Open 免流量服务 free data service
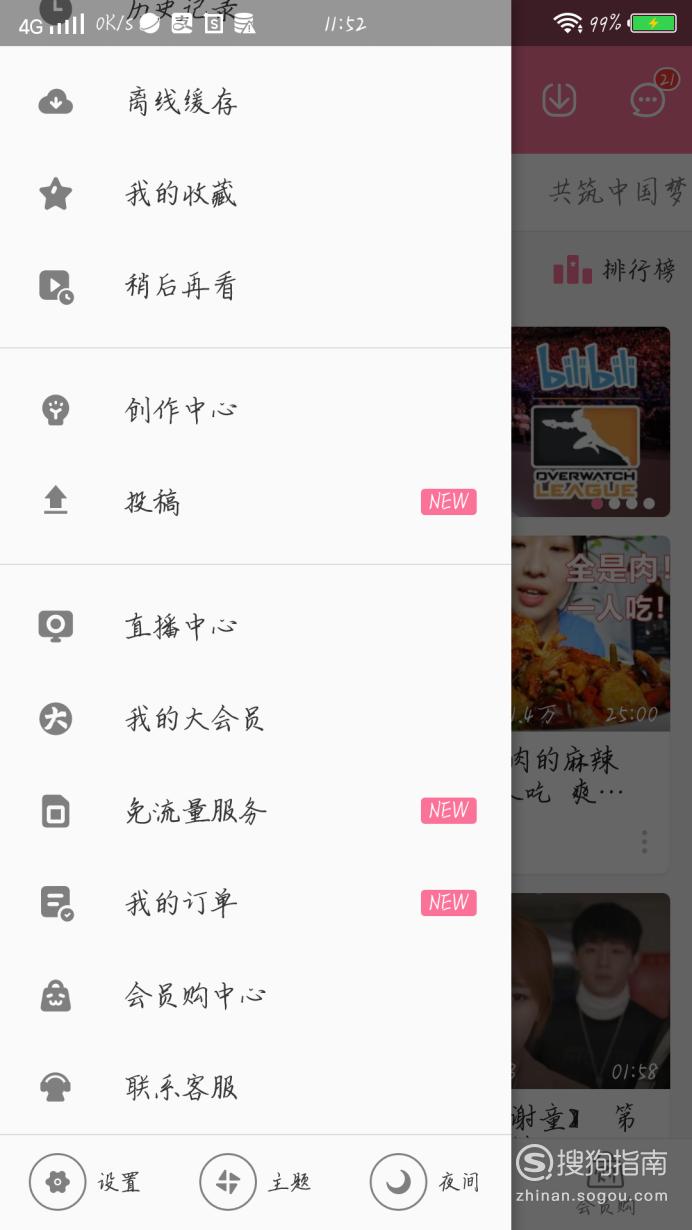 click(x=255, y=811)
